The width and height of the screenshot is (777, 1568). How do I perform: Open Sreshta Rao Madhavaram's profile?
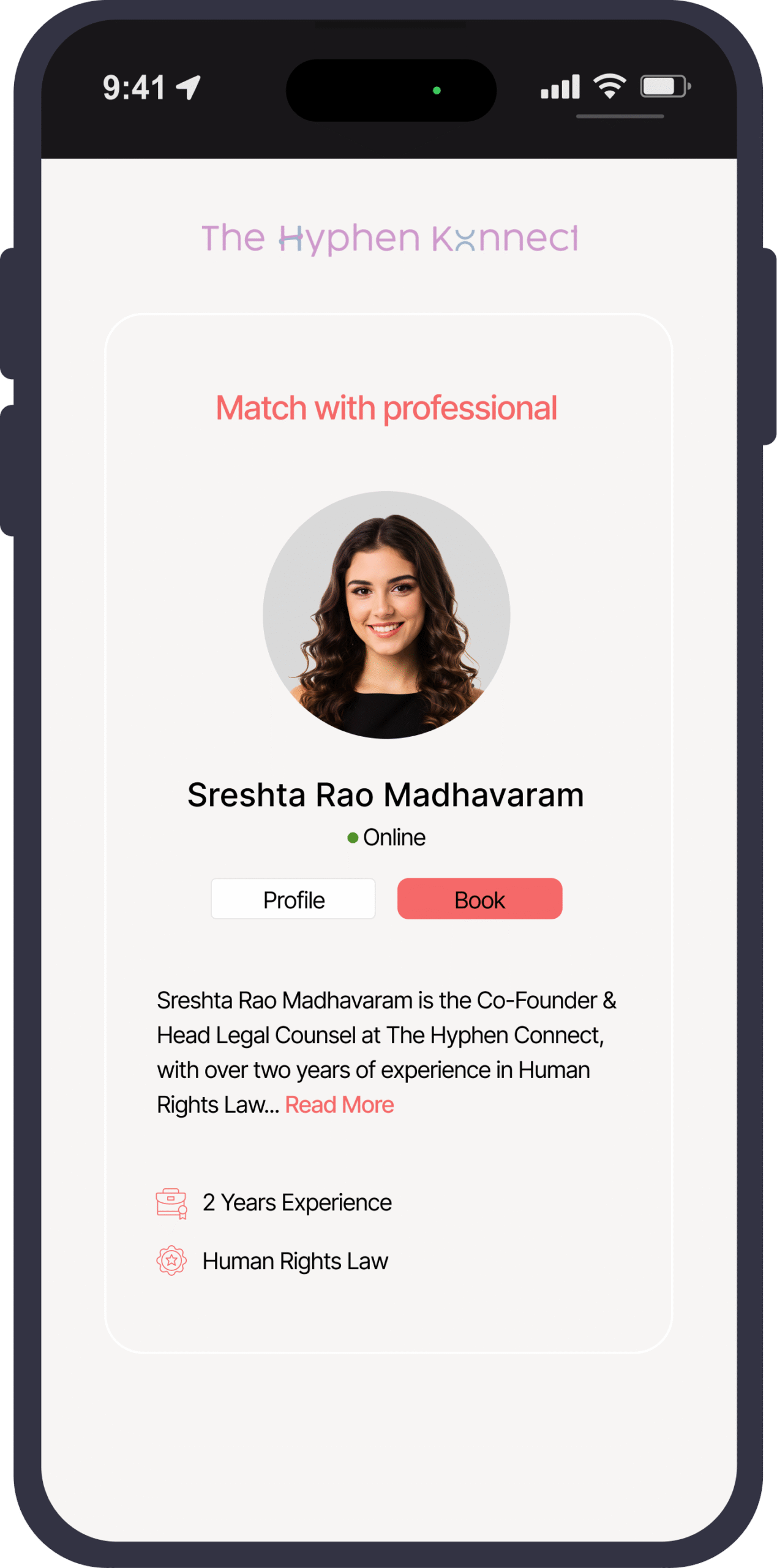[x=293, y=899]
